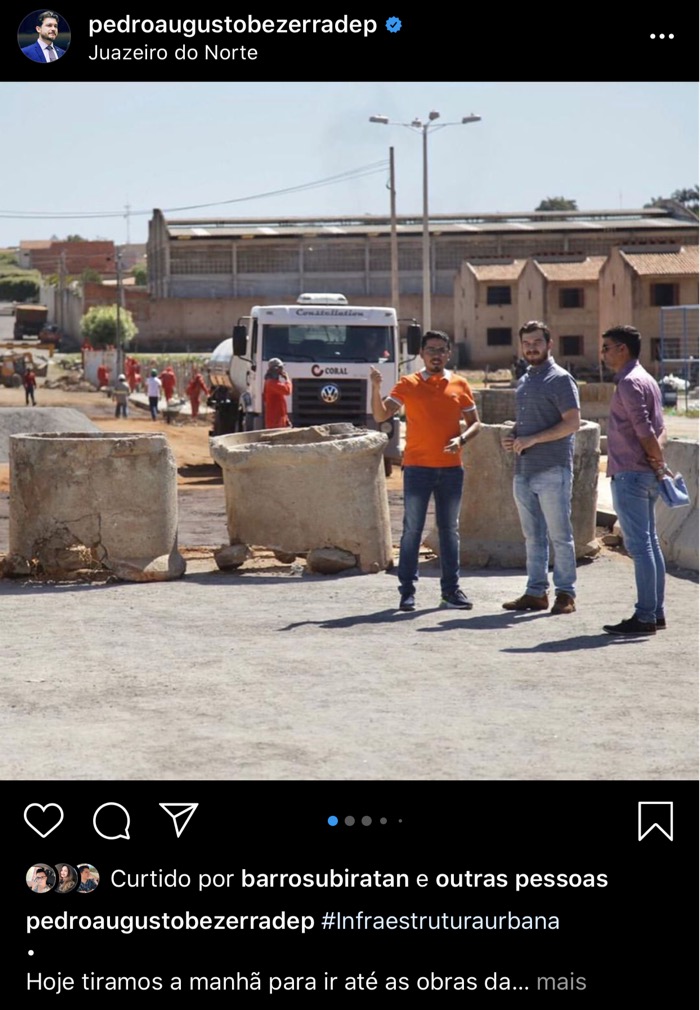This screenshot has width=700, height=1010.
Task: Open the #Infraestruturaurbana hashtag
Action: click(x=440, y=921)
